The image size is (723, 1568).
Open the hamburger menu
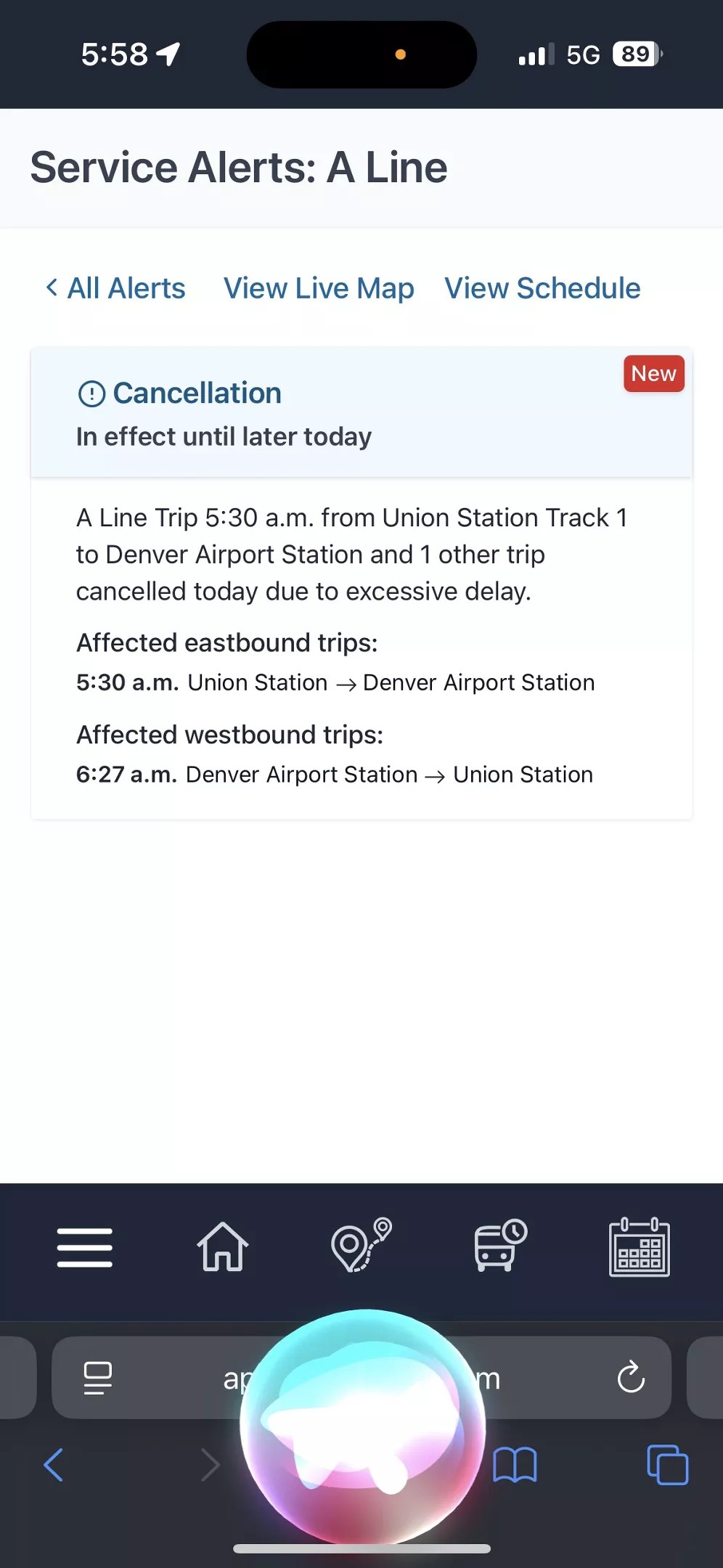[85, 1248]
